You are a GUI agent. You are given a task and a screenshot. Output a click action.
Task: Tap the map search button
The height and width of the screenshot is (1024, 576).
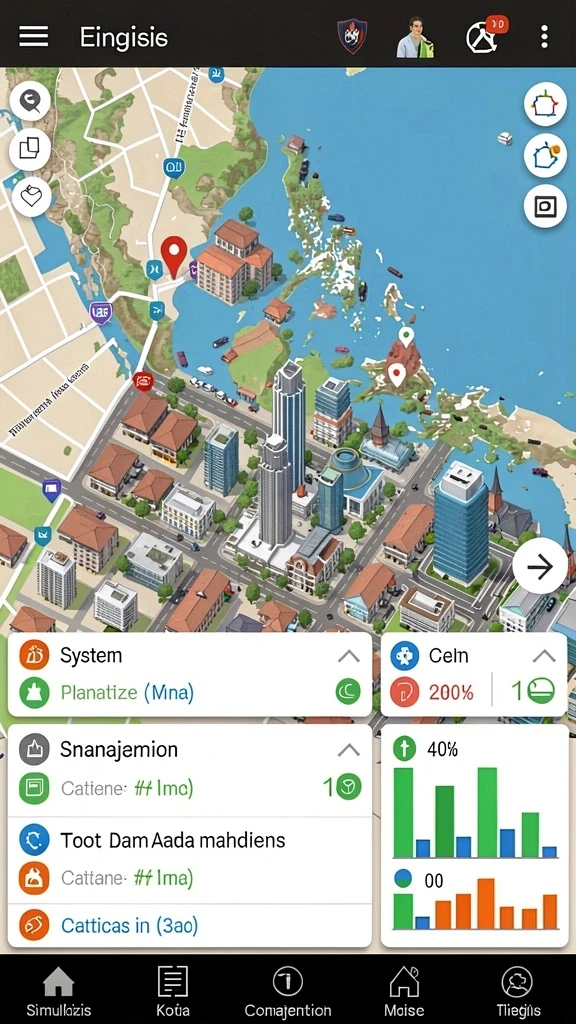click(30, 101)
